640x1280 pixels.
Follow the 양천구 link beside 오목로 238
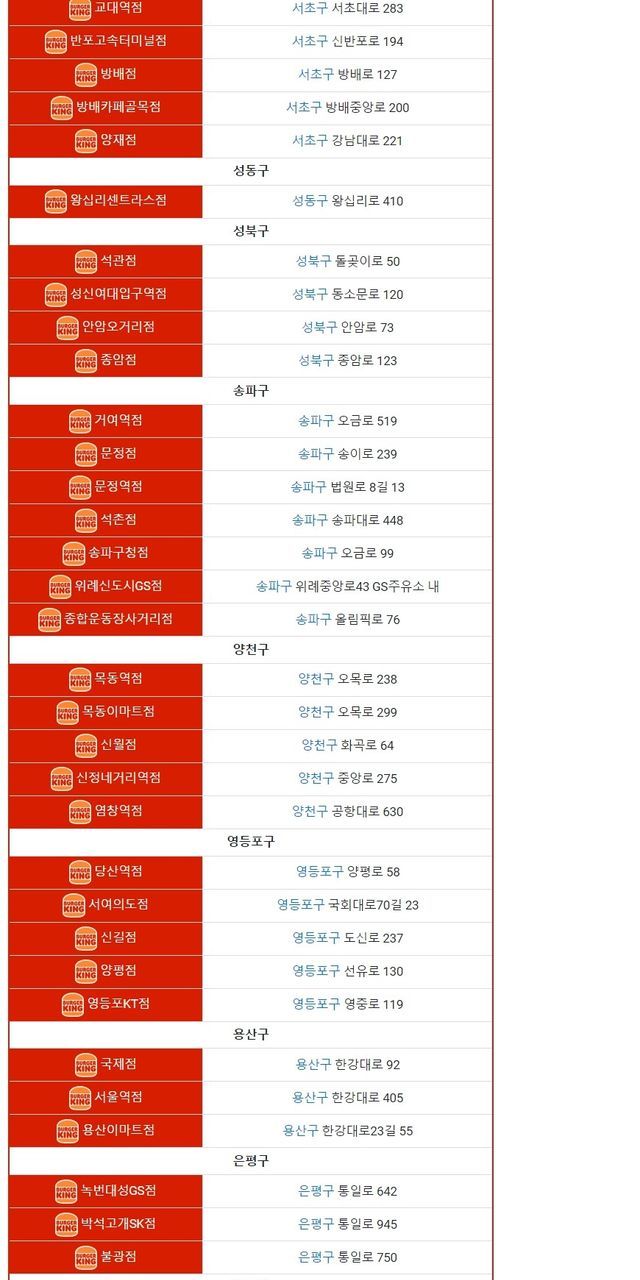click(316, 679)
